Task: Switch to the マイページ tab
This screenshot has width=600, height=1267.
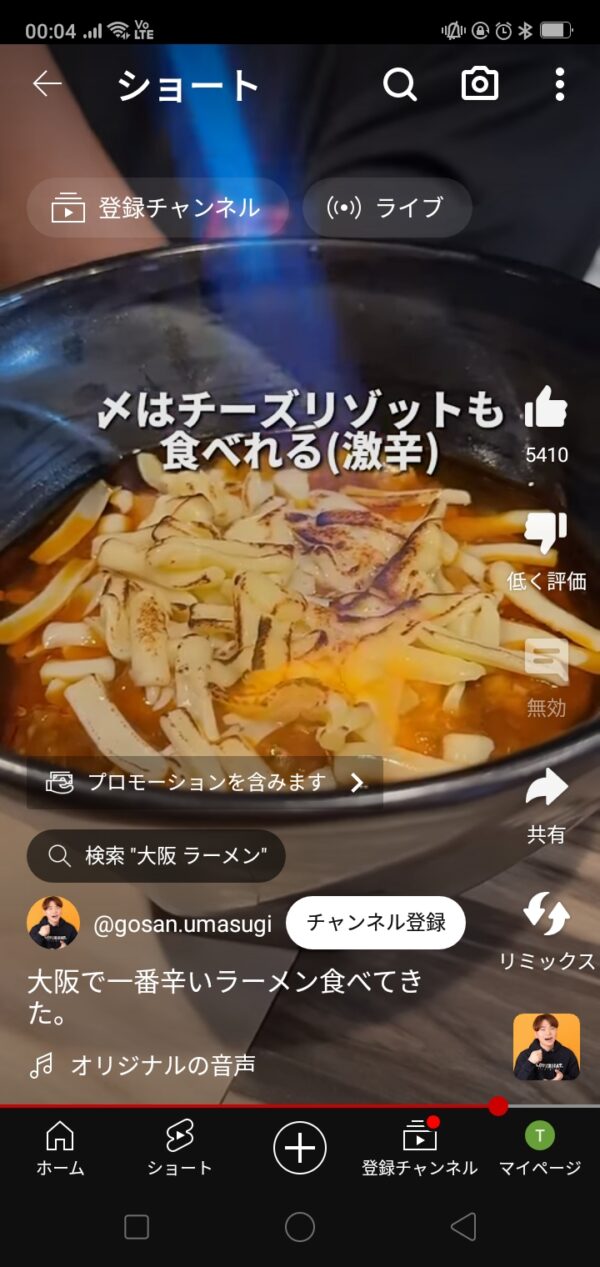Action: click(x=540, y=1148)
